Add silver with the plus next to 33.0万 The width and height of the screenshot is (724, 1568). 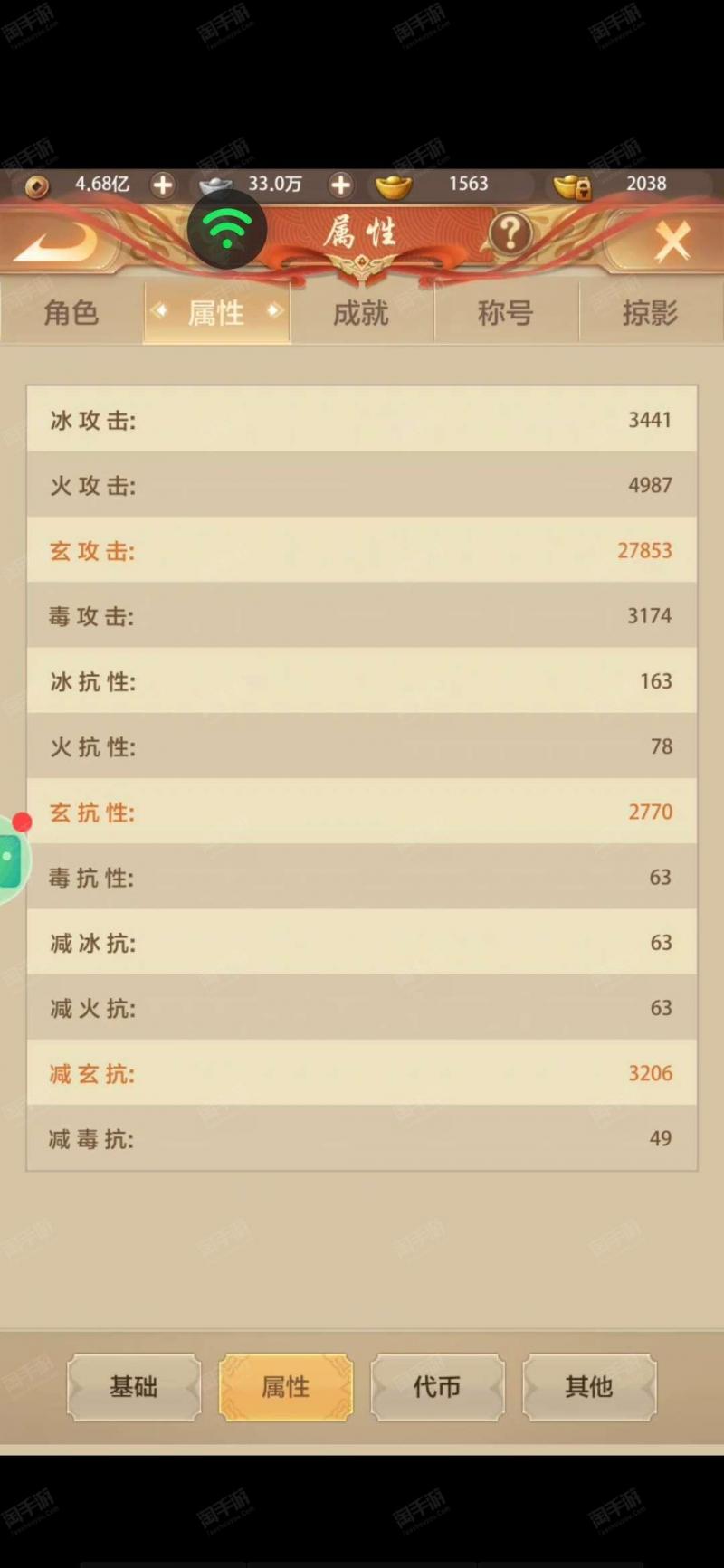click(x=340, y=185)
